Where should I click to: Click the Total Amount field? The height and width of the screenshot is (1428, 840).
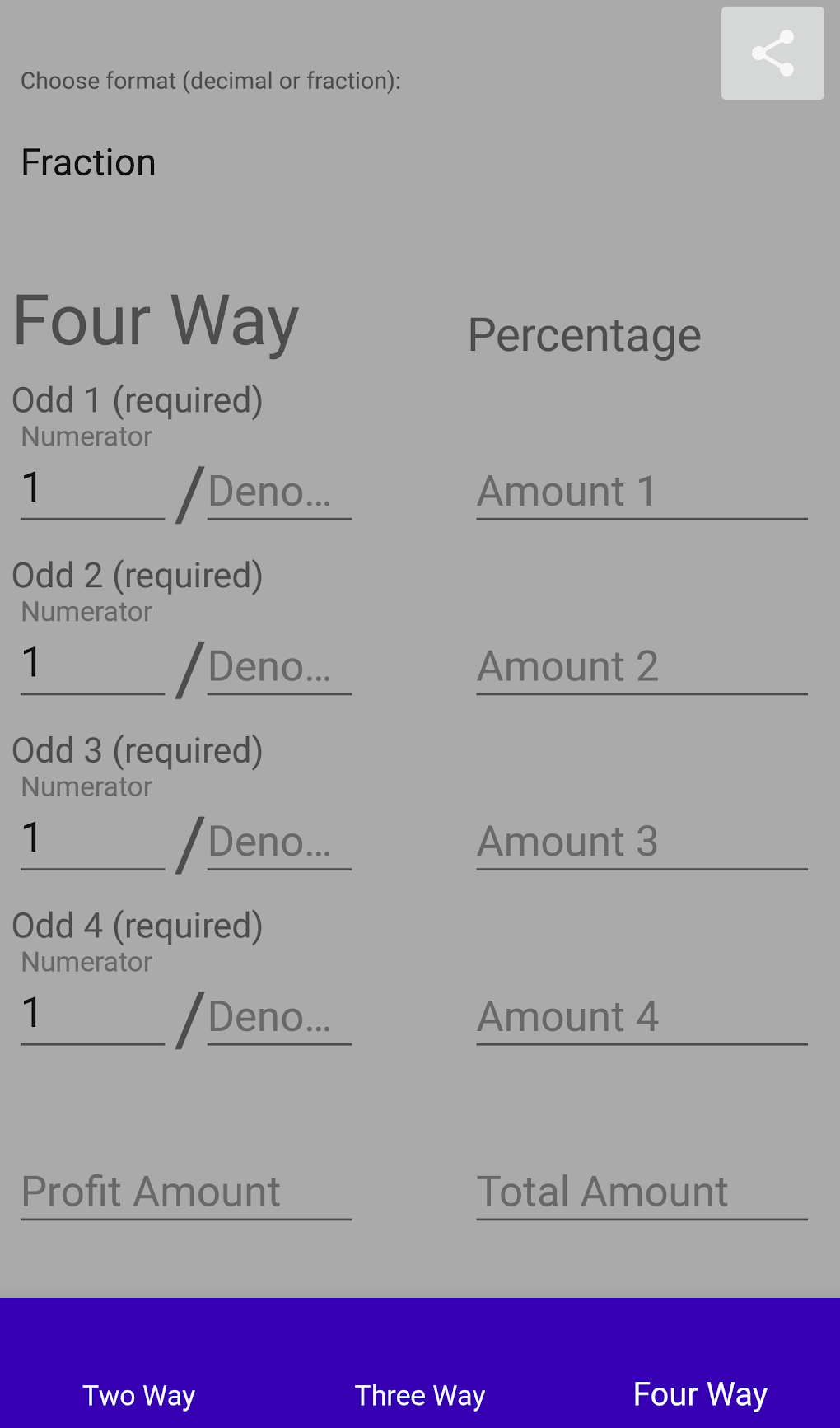642,1192
